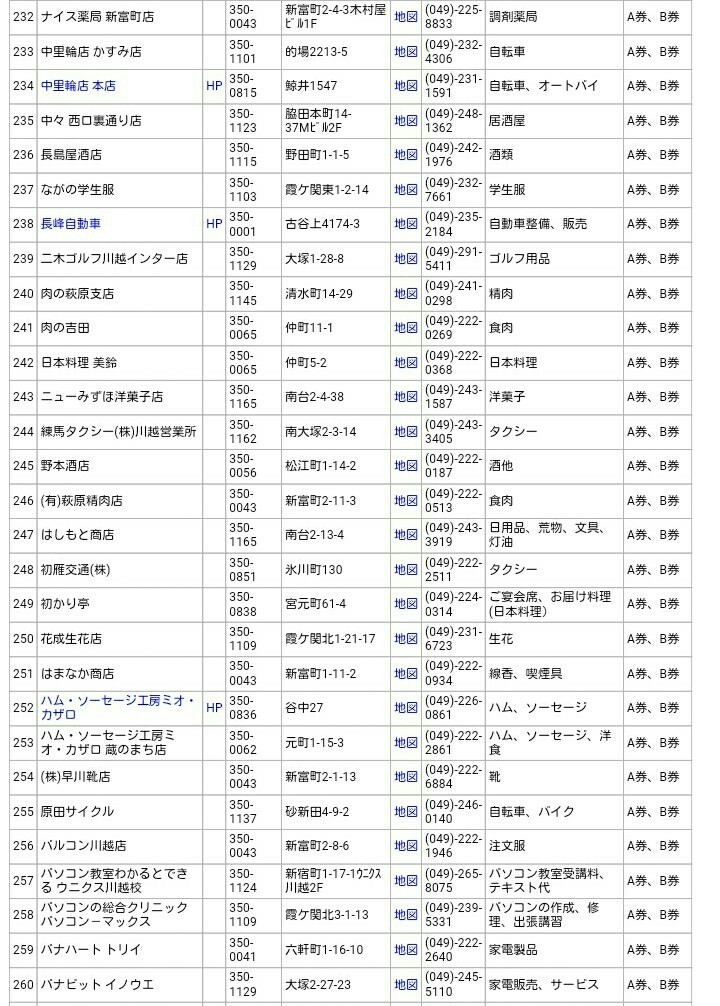Open the 地図 map link for はしもと商店
The width and height of the screenshot is (720, 1006).
(406, 535)
